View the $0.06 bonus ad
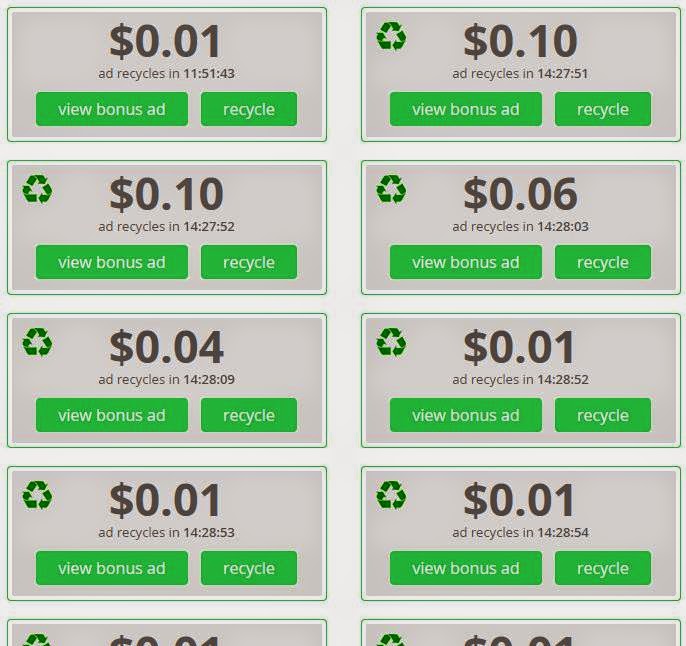Screen dimensions: 686x646 tap(465, 262)
